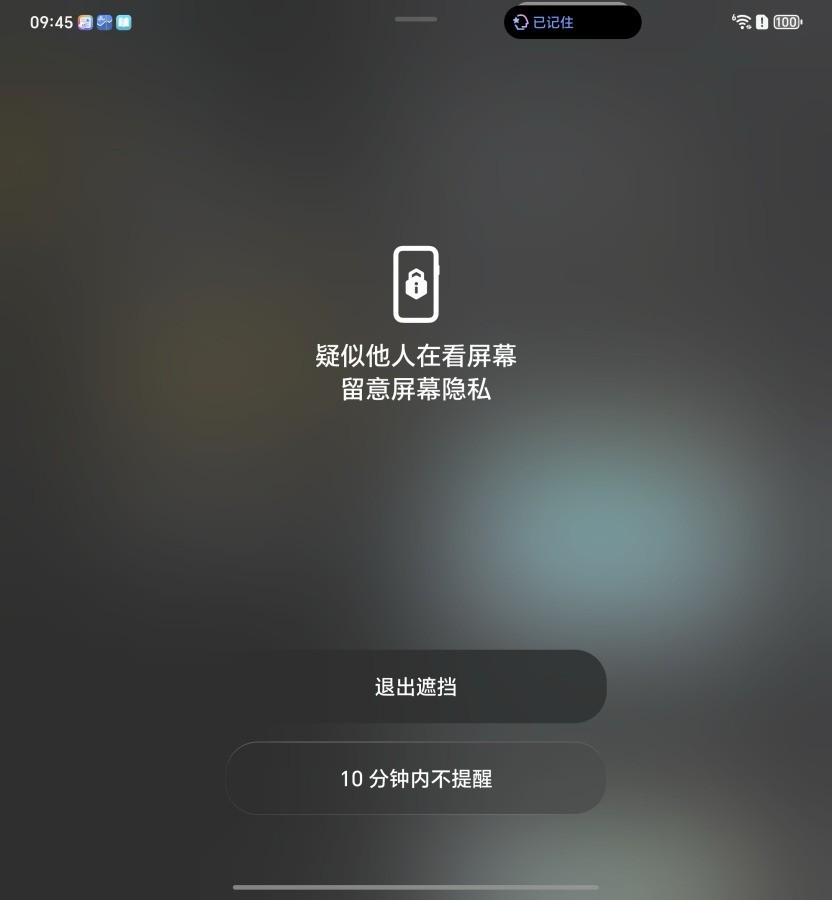This screenshot has height=900, width=832.
Task: Select the 已记住 text label
Action: pyautogui.click(x=552, y=22)
